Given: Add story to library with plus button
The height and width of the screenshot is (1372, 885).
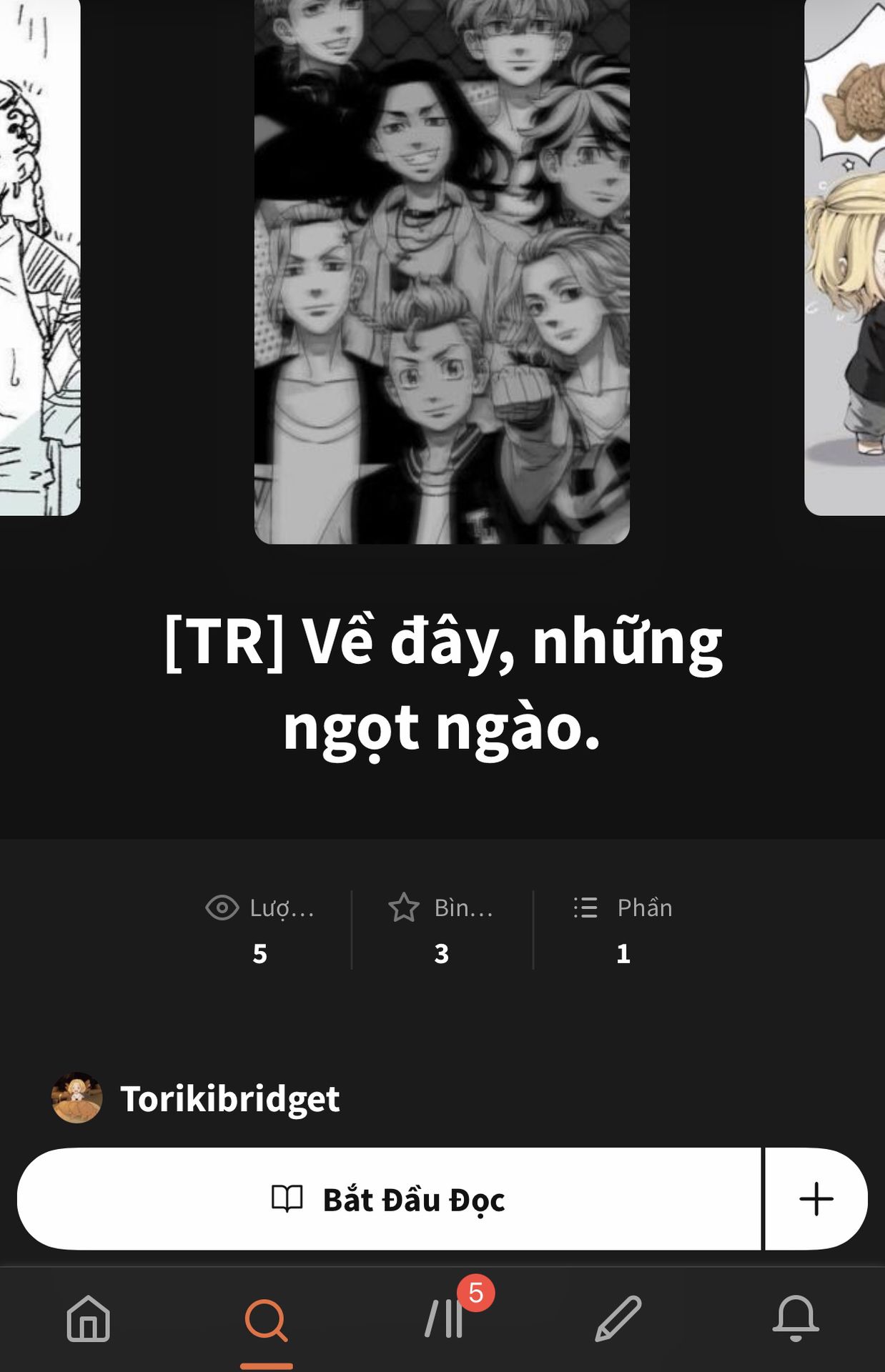Looking at the screenshot, I should tap(816, 1199).
